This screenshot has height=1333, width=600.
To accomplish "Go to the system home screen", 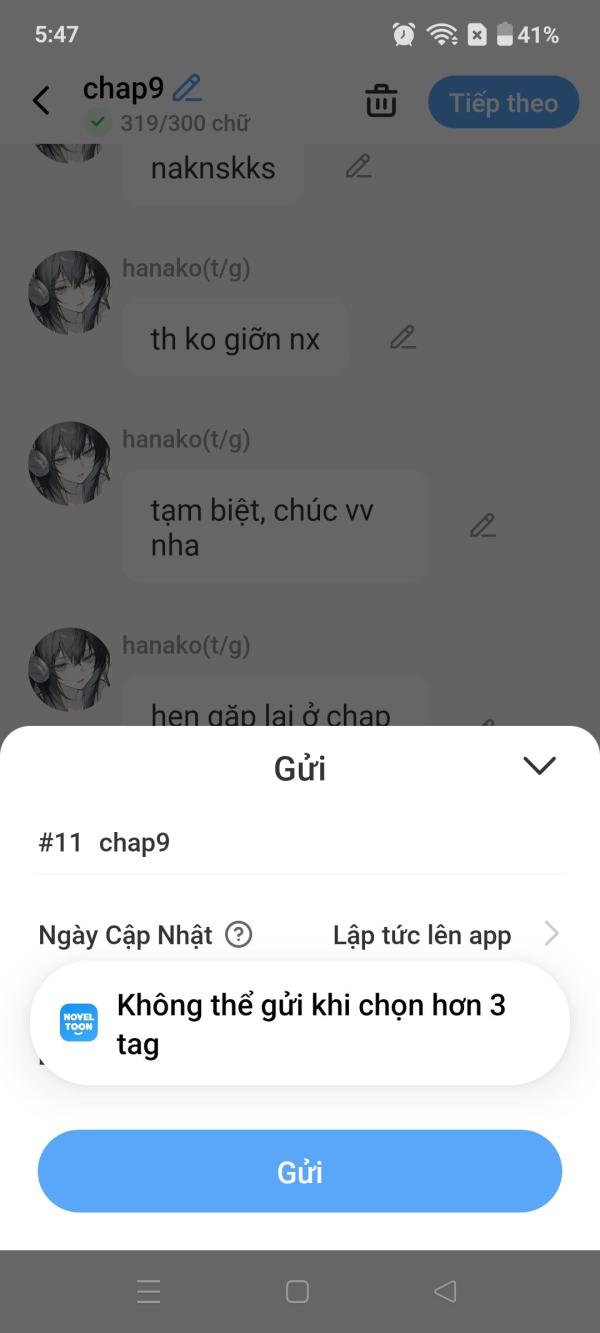I will click(297, 1291).
